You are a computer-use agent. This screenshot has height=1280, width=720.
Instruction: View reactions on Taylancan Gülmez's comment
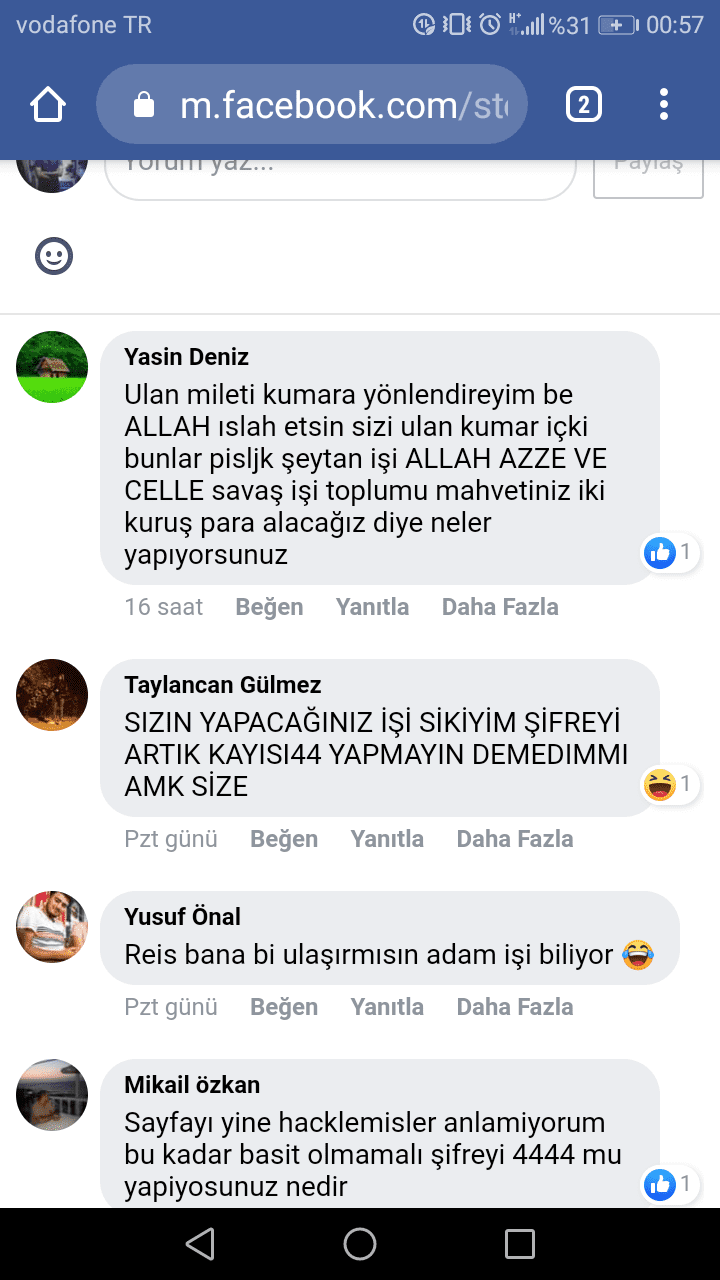pyautogui.click(x=671, y=785)
